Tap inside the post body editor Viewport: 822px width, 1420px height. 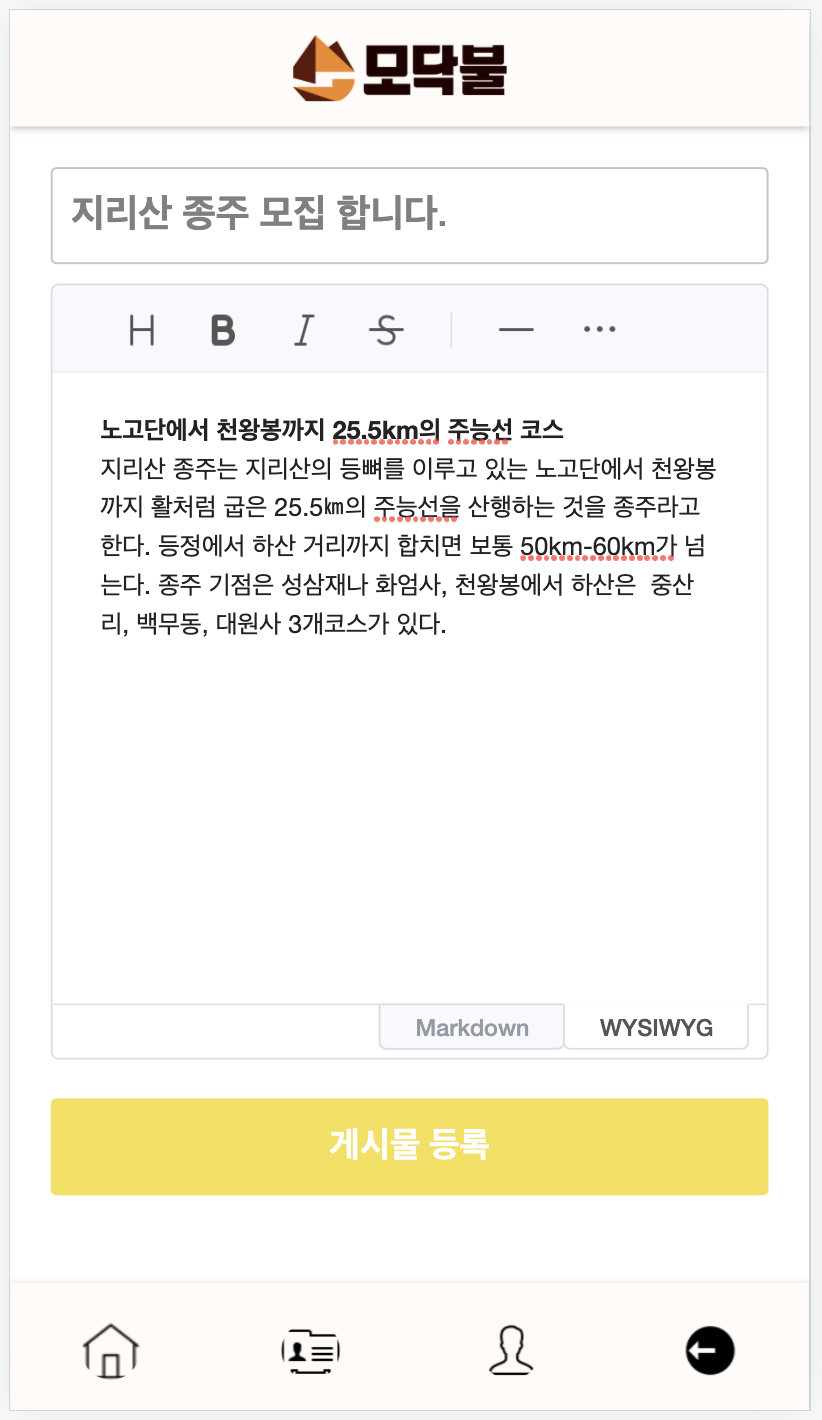[x=409, y=687]
